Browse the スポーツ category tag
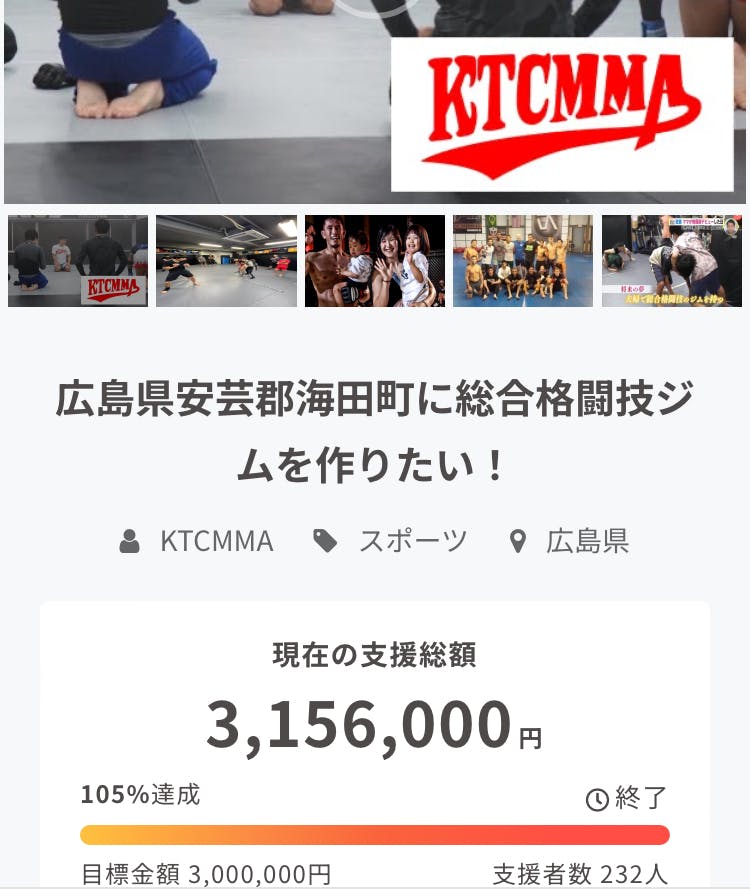Viewport: 750px width, 895px height. [x=411, y=542]
